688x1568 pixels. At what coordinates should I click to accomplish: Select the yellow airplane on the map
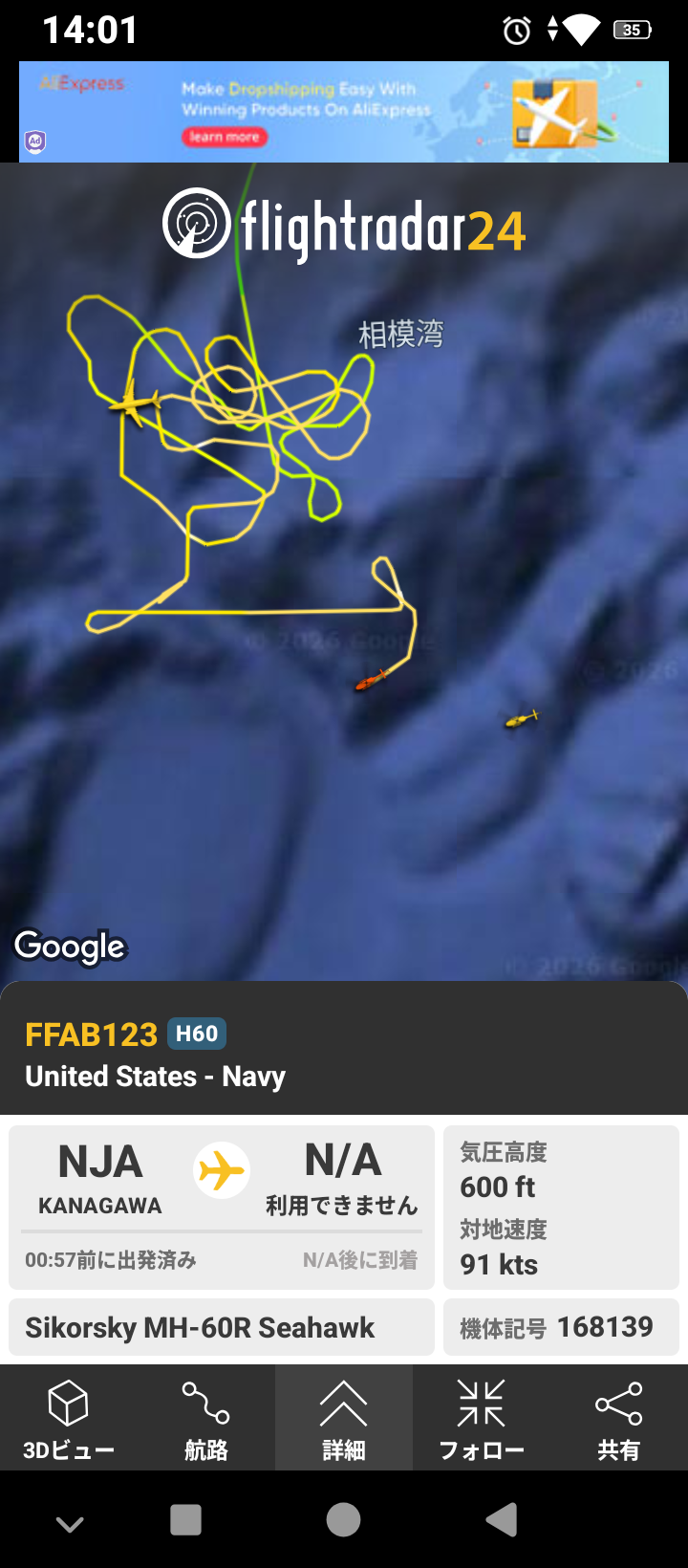pos(134,403)
